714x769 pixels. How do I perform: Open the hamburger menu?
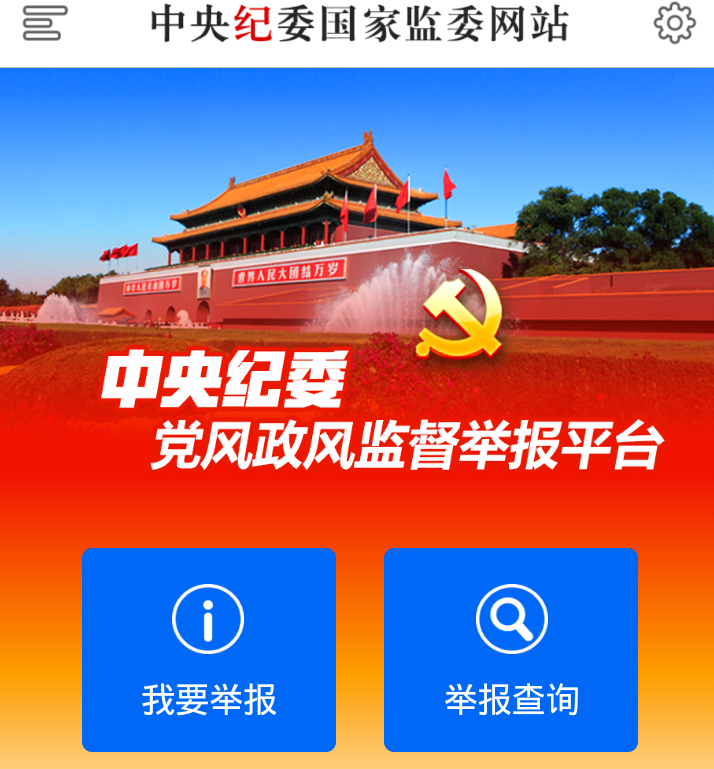(45, 23)
